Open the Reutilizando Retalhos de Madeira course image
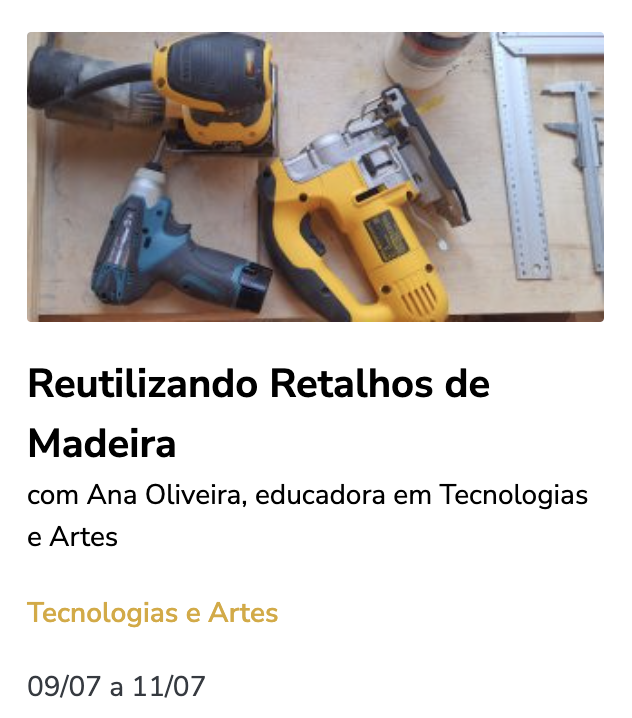Viewport: 632px width, 718px height. point(315,177)
